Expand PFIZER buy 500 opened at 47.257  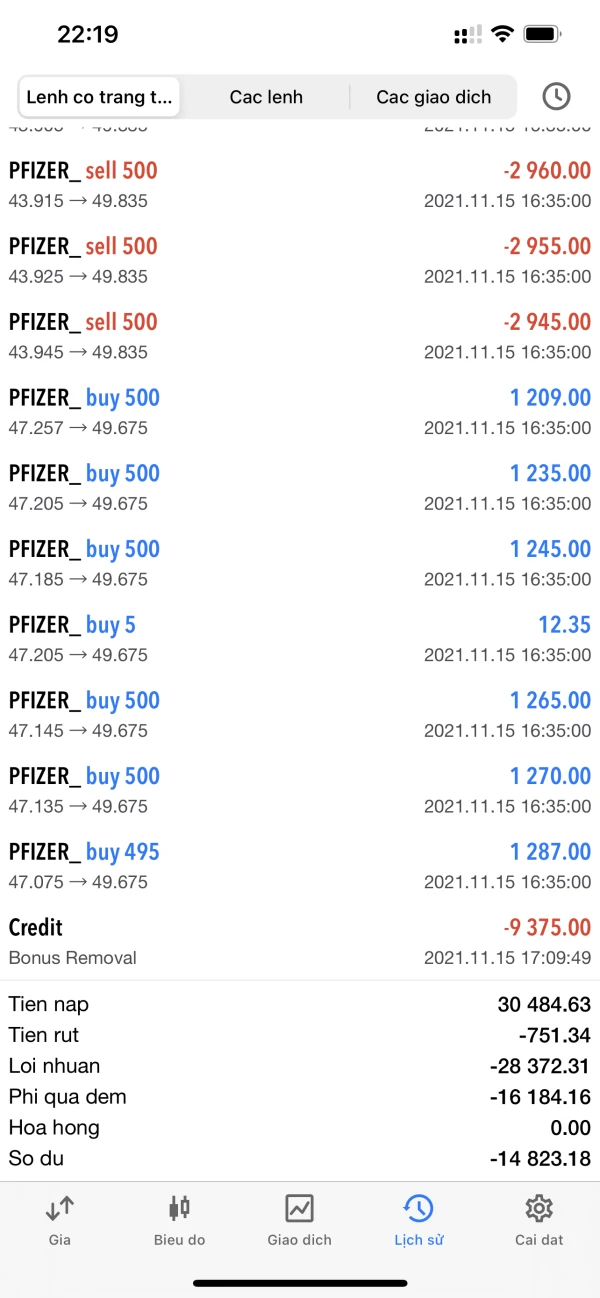click(300, 412)
